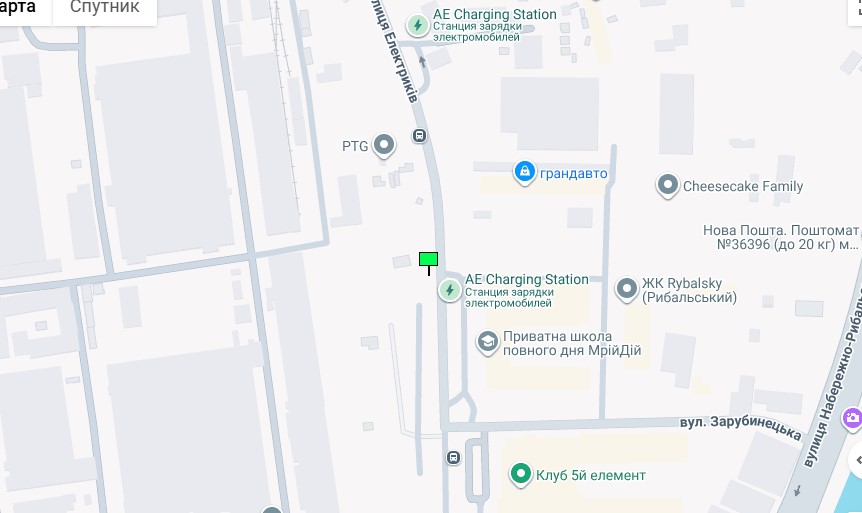Open the Приватна школа МрійДій marker
The height and width of the screenshot is (513, 862).
click(487, 342)
